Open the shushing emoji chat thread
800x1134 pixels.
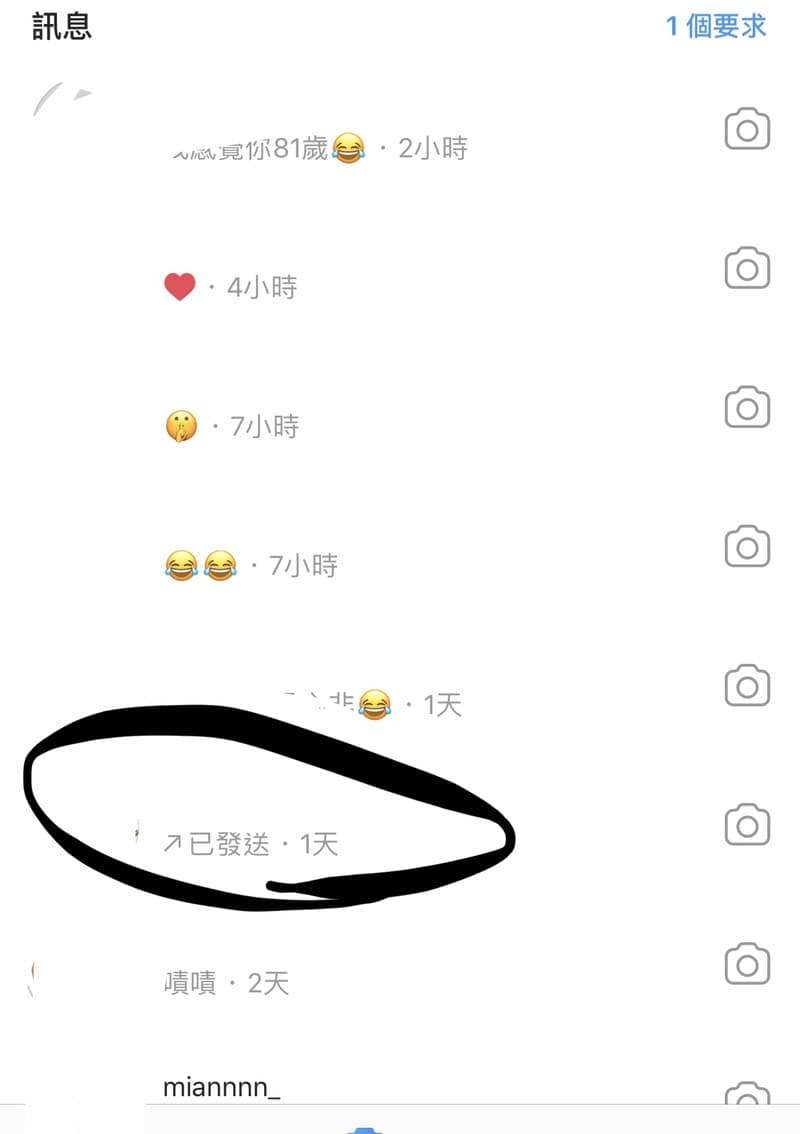pyautogui.click(x=231, y=427)
